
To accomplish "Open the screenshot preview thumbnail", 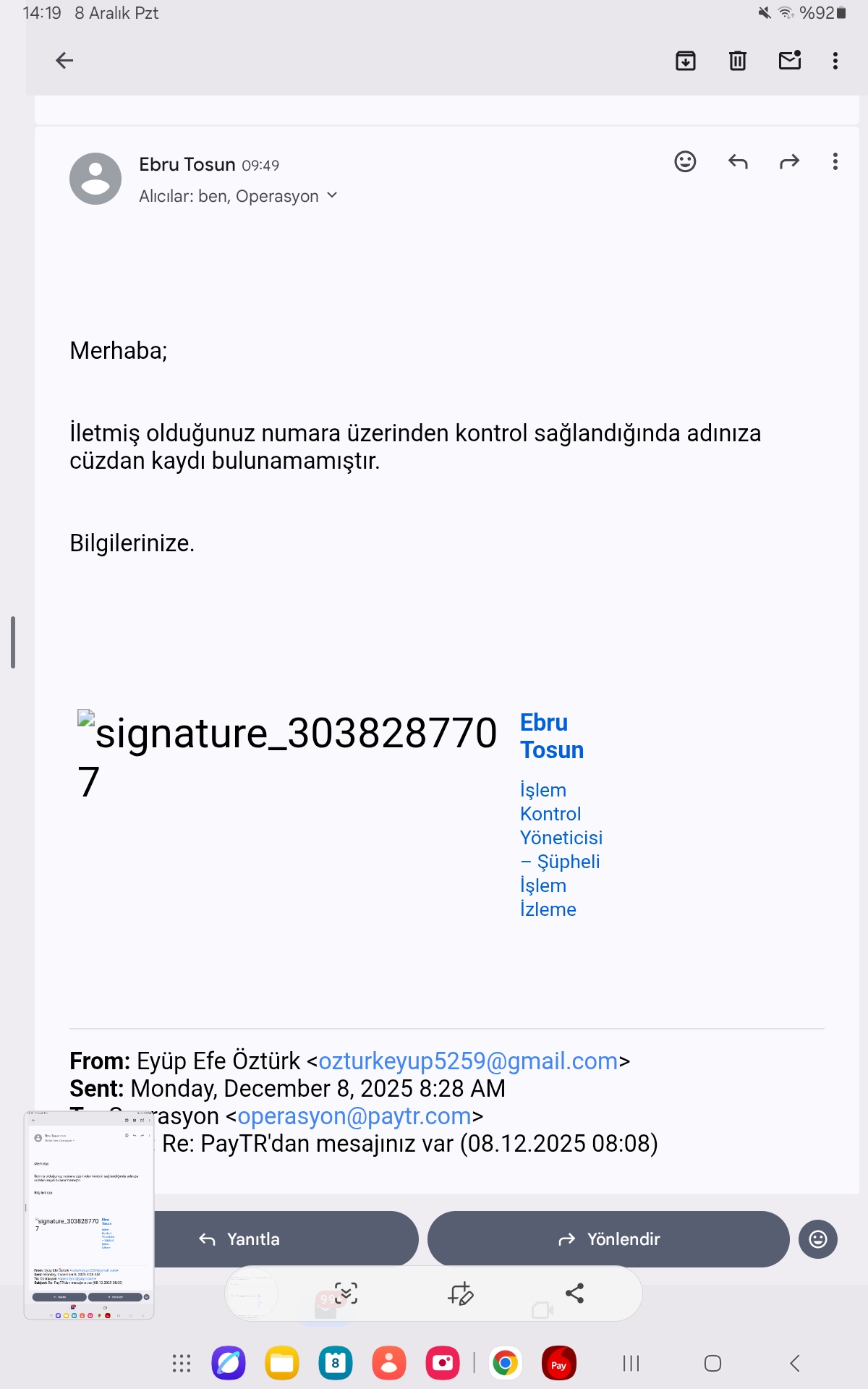I will [x=89, y=1215].
